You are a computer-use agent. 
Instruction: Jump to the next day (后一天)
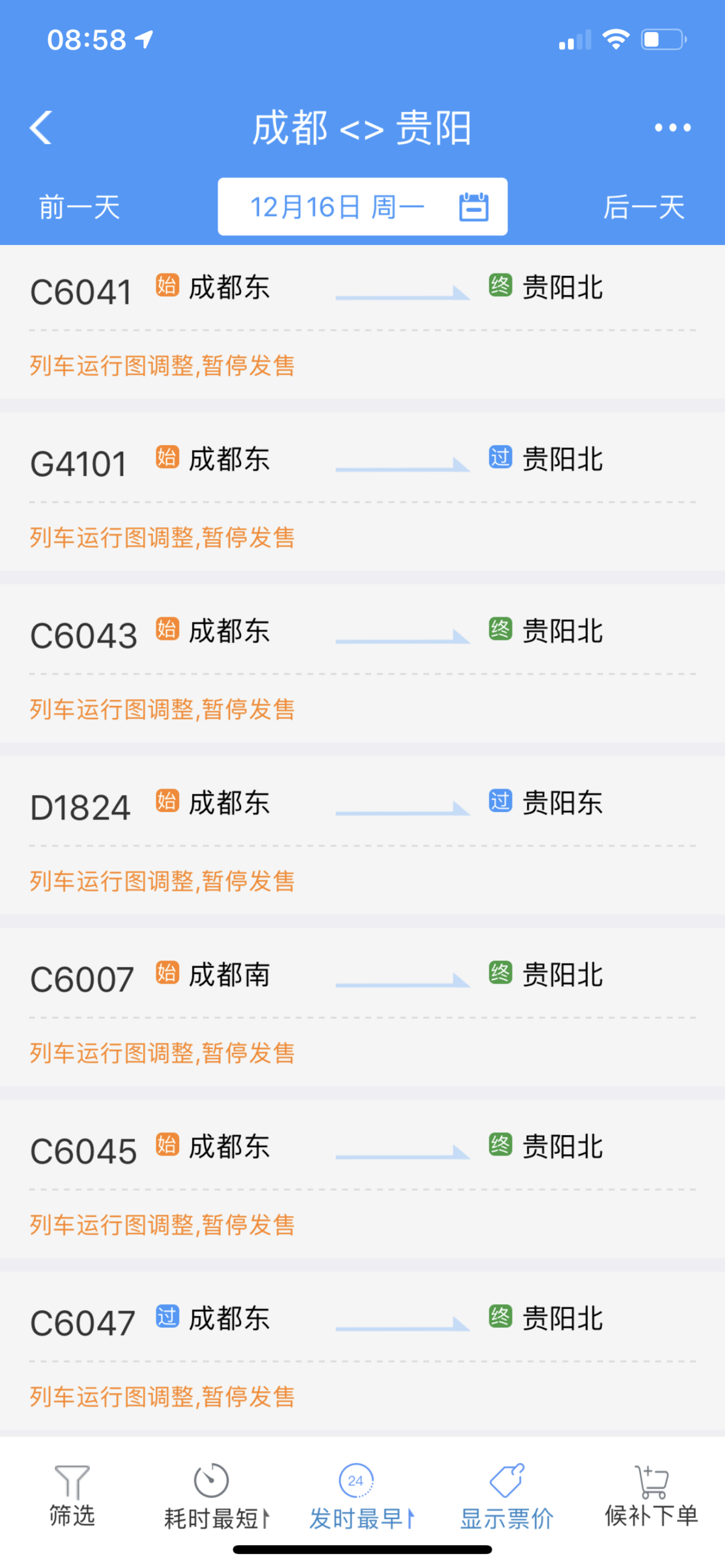pos(643,208)
